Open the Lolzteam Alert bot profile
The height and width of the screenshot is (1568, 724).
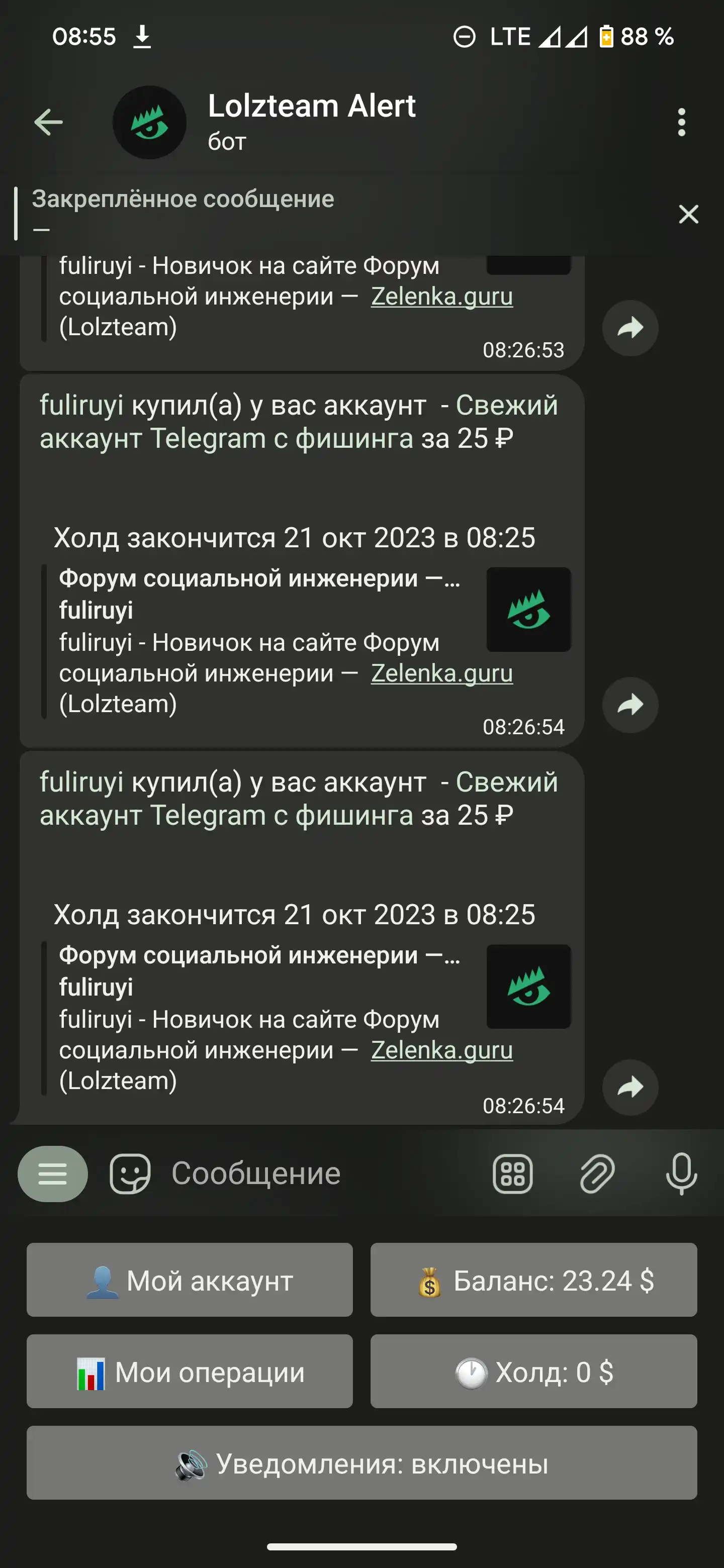pos(312,121)
